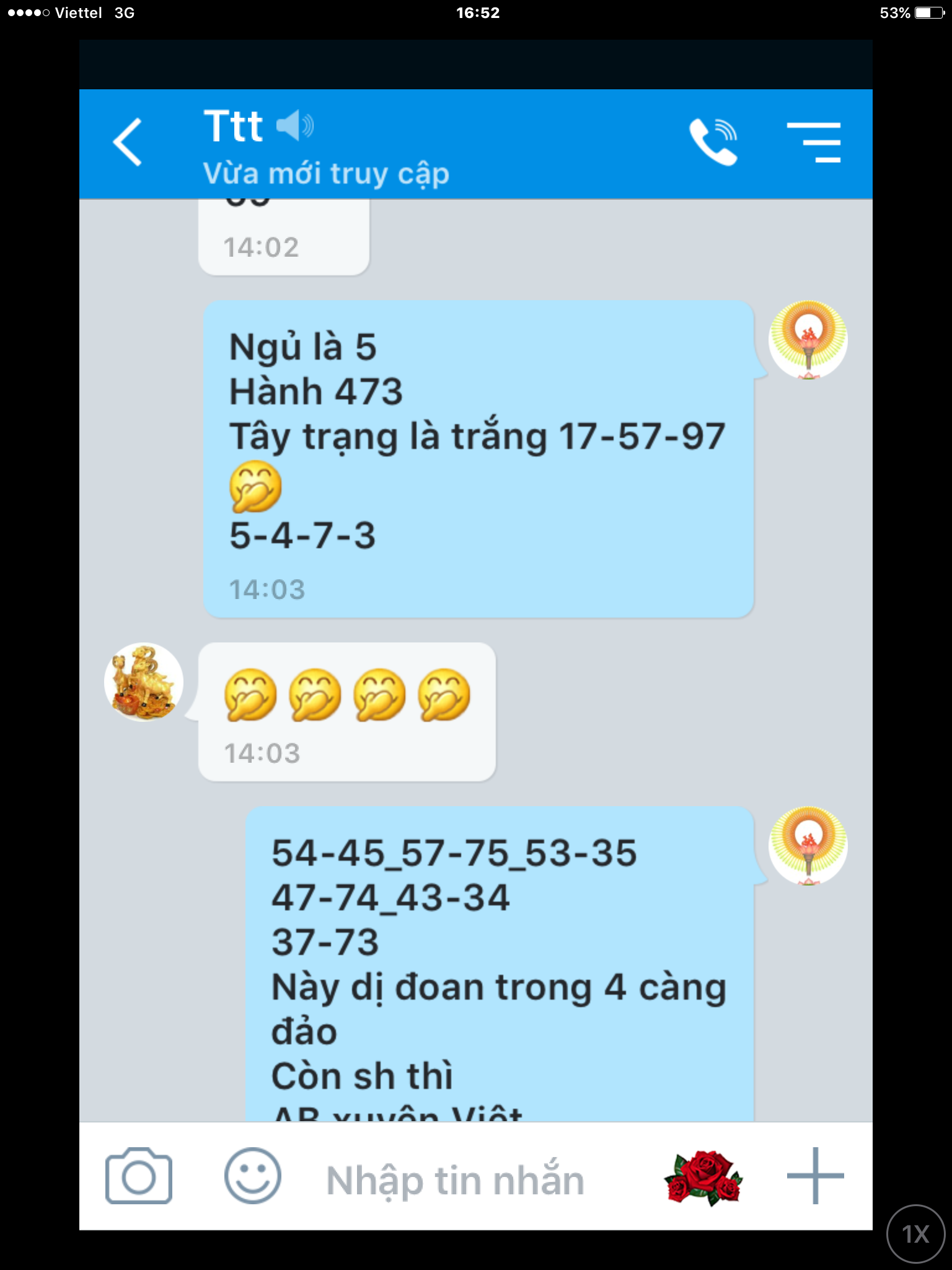
Task: Go back from the Ttt chat
Action: tap(128, 142)
